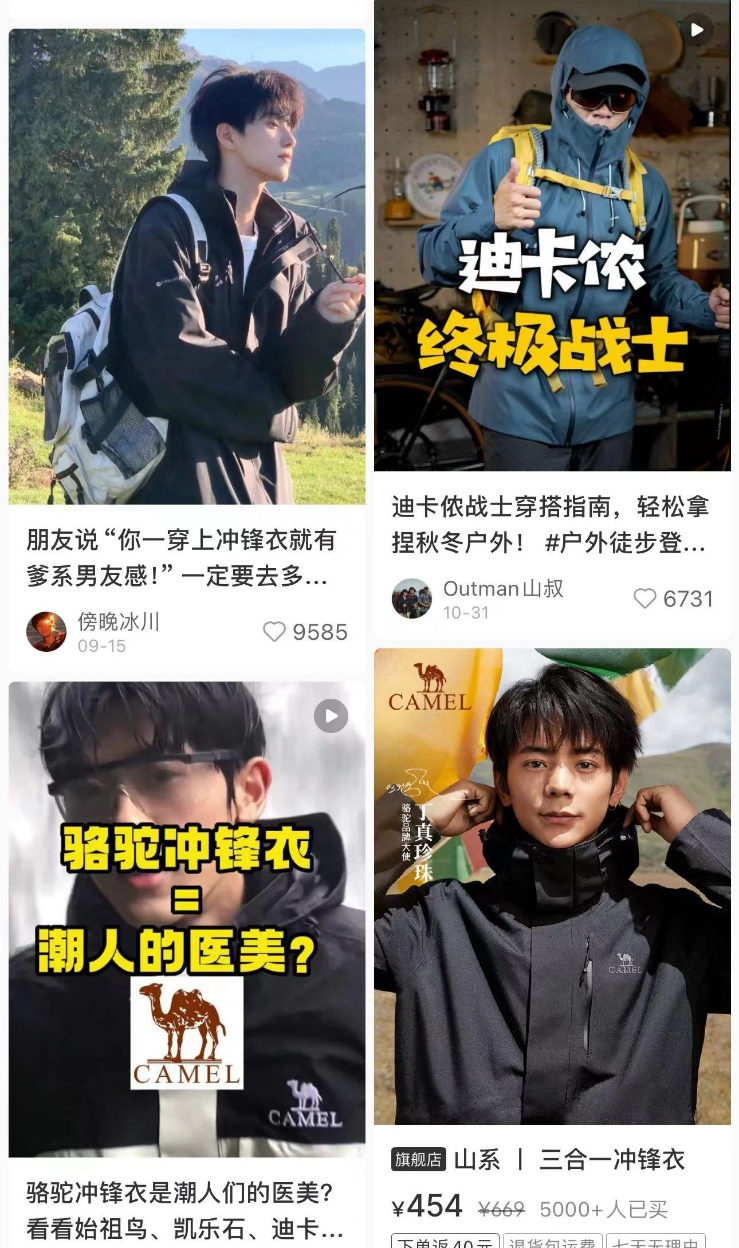The image size is (739, 1248).
Task: Like the post by 傍晚冰川
Action: pos(274,632)
